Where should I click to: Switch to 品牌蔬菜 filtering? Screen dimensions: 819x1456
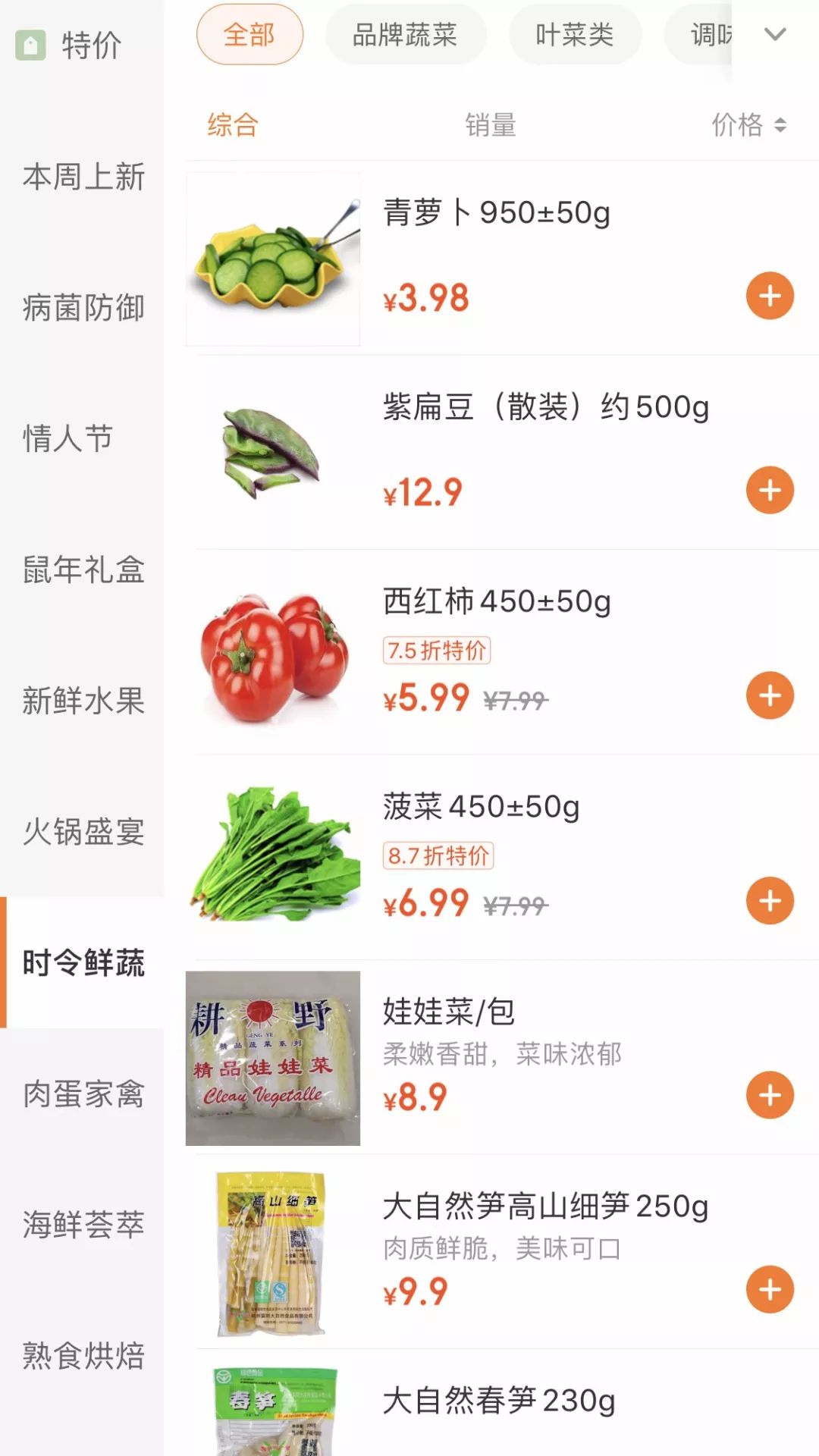(x=406, y=35)
